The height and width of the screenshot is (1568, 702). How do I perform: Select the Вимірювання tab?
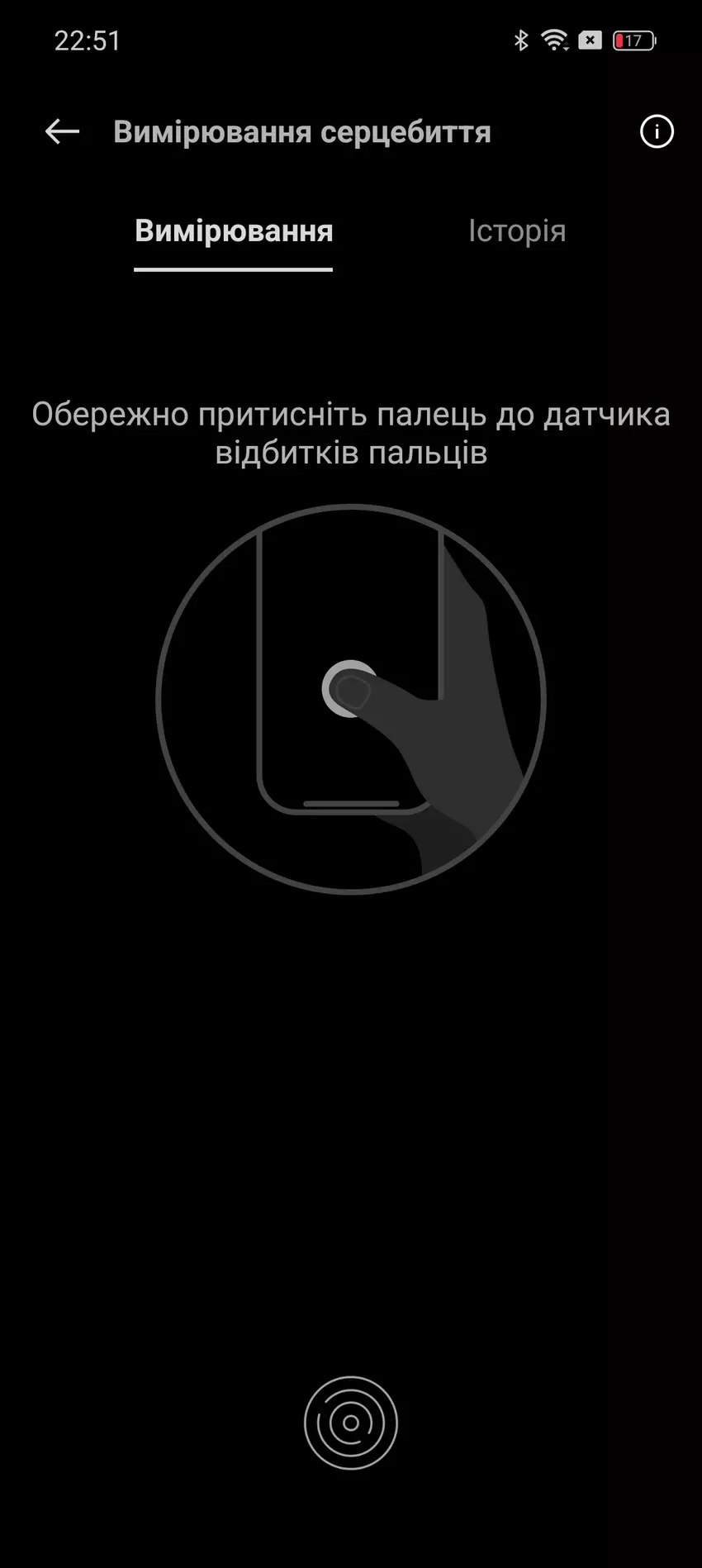234,231
